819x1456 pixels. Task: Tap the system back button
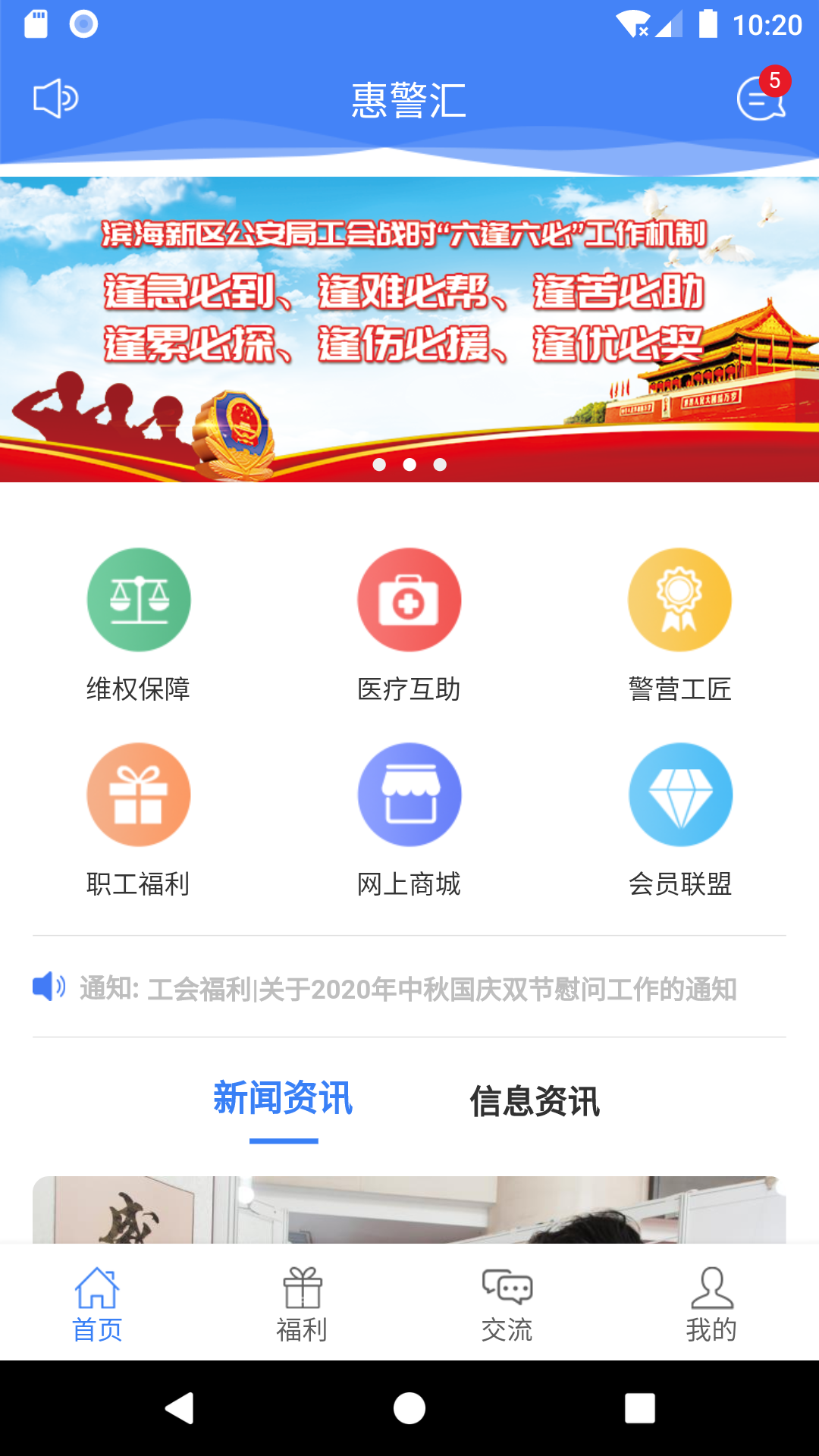click(x=180, y=1408)
